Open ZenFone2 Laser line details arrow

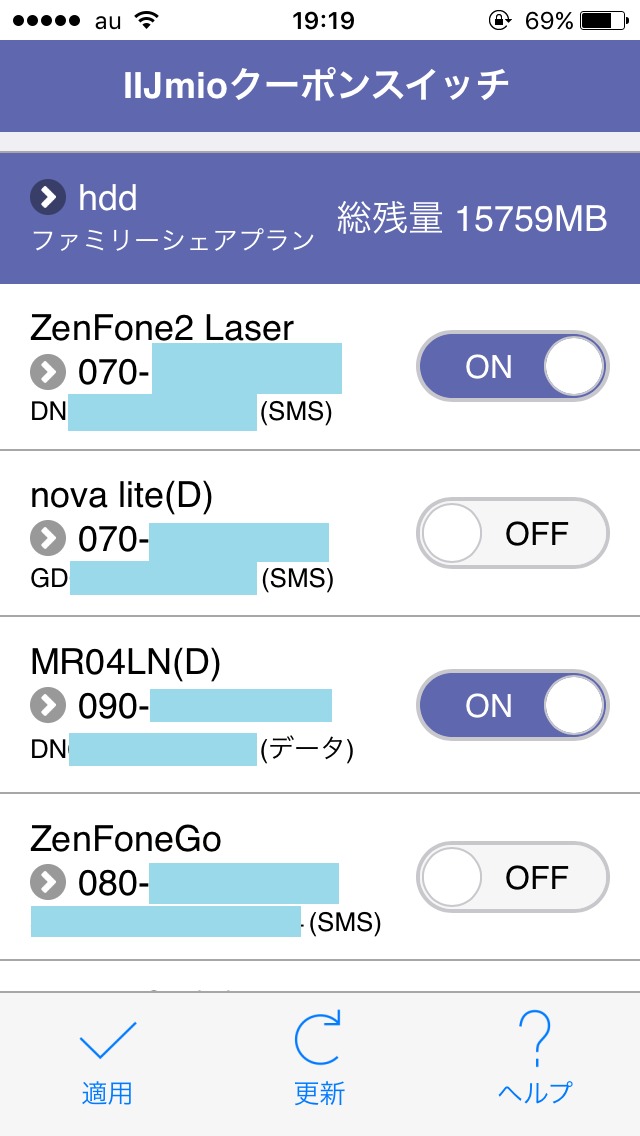[x=48, y=373]
